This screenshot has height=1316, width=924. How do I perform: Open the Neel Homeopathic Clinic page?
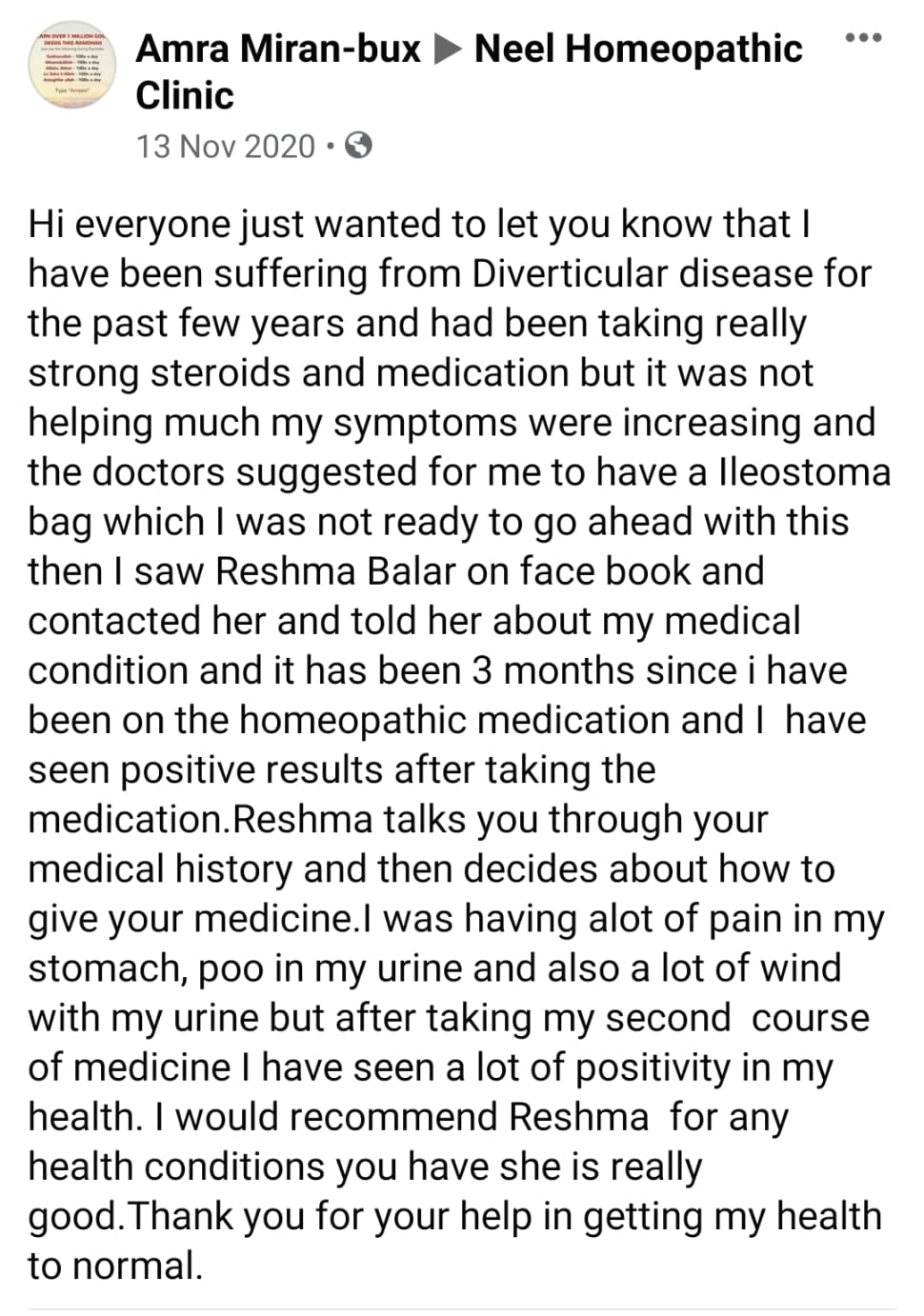point(637,49)
